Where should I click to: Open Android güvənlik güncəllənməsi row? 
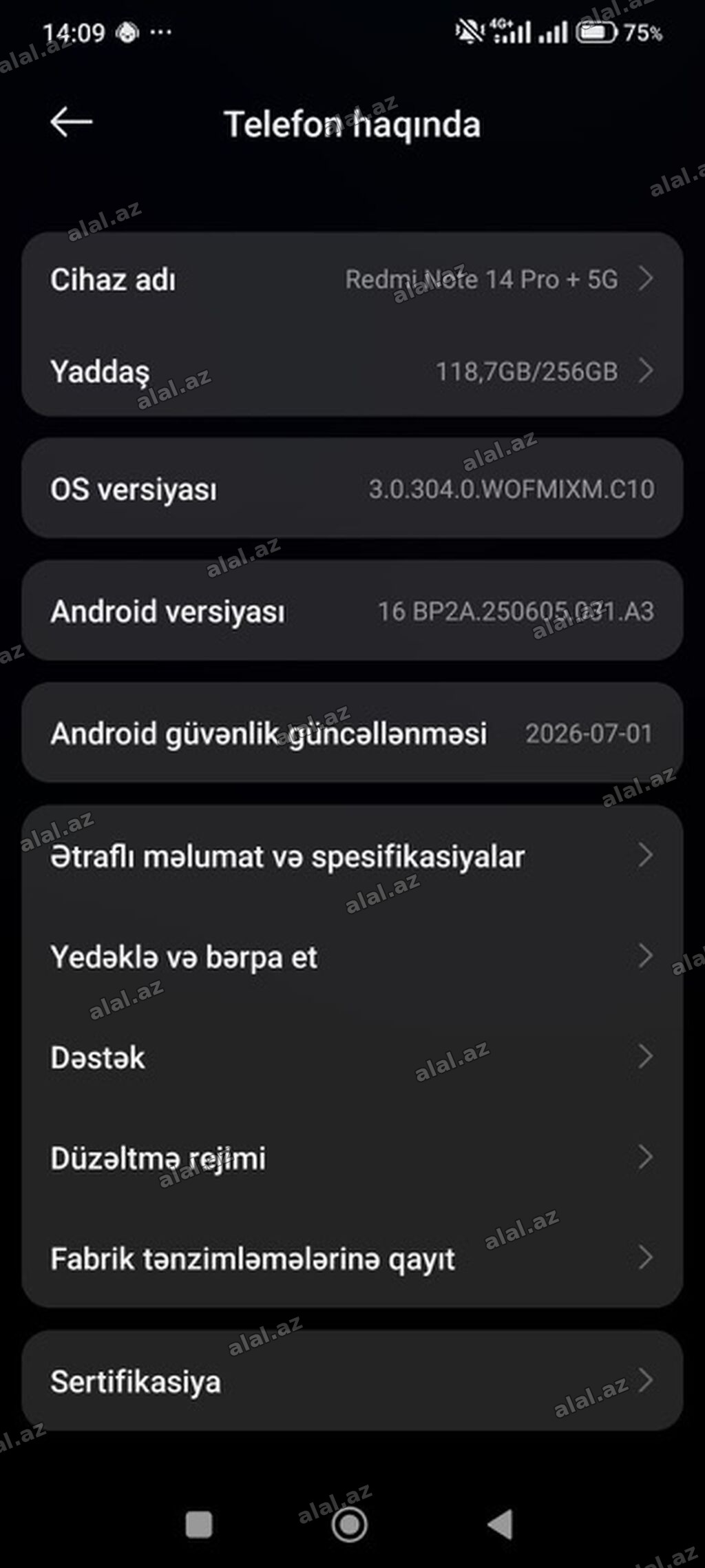tap(352, 733)
